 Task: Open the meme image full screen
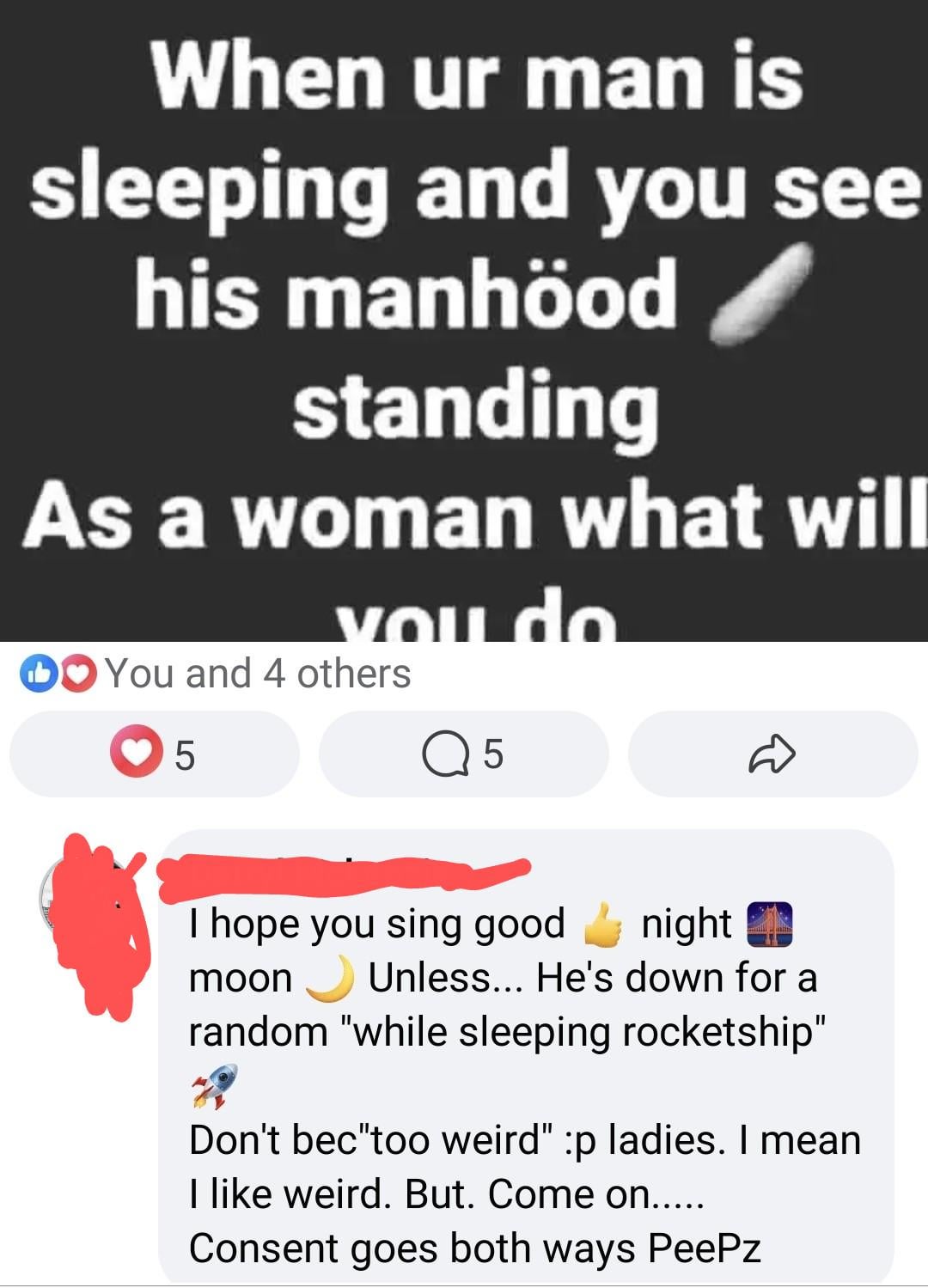464,318
